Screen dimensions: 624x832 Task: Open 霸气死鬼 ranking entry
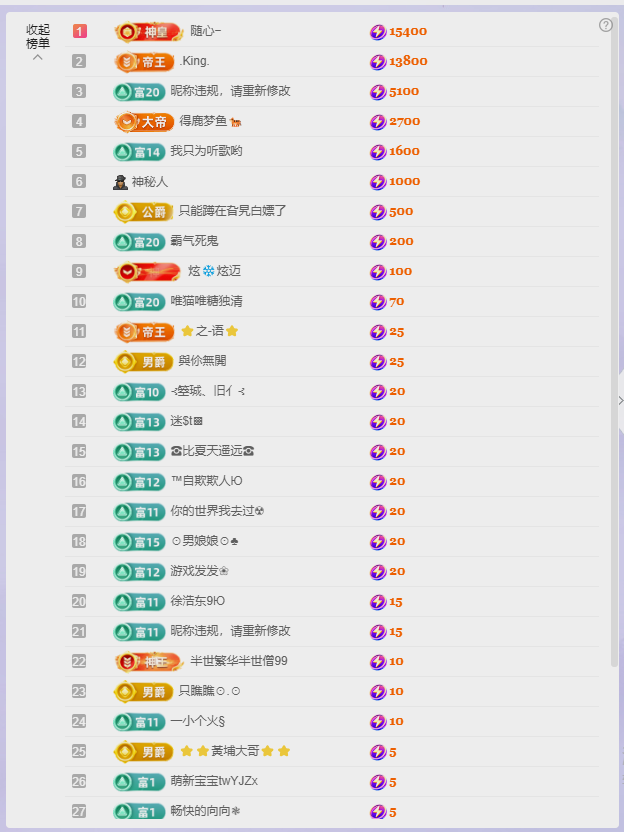coord(194,241)
